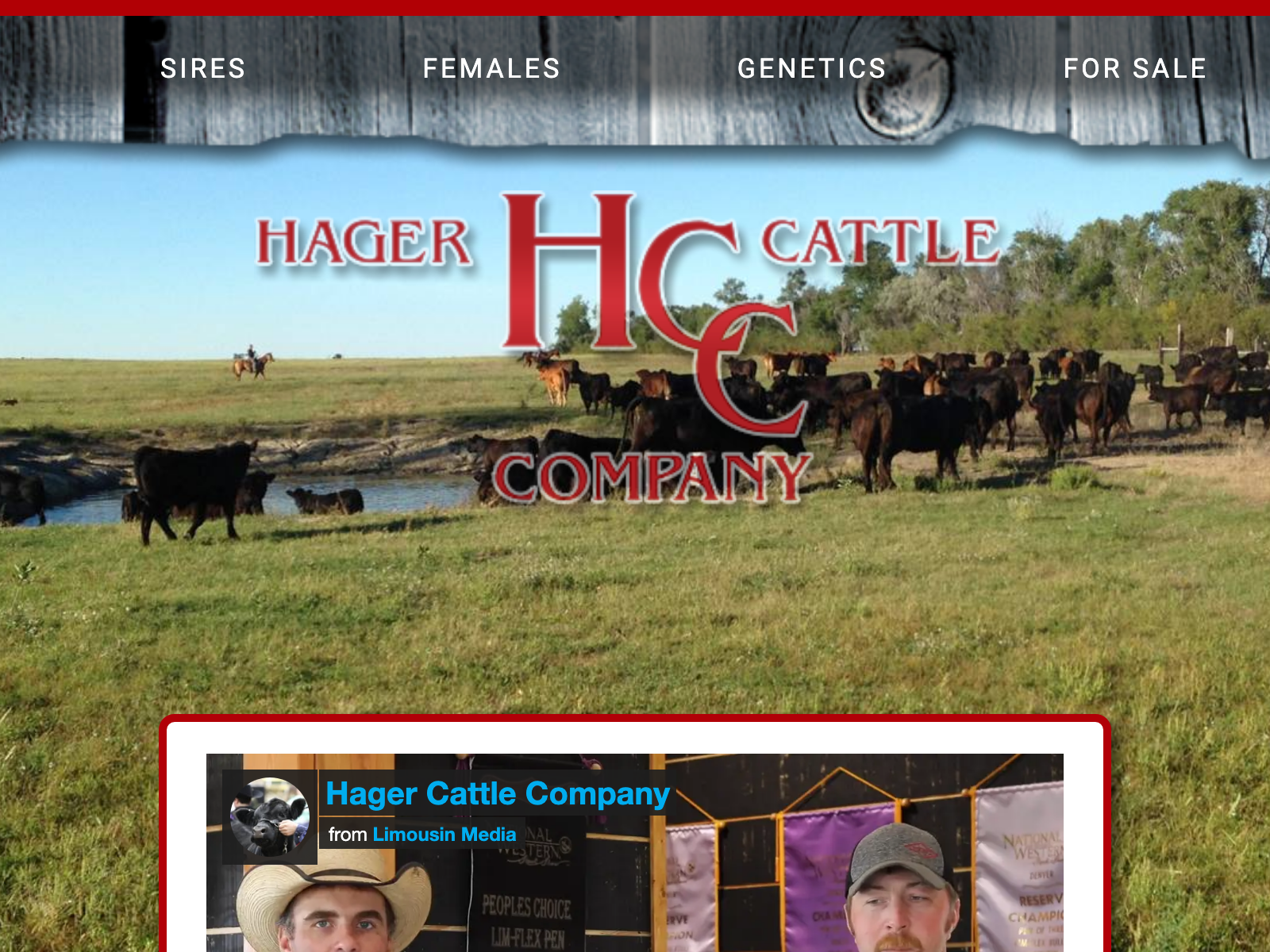
Task: Open the Hager Cattle Company video title link
Action: [x=498, y=794]
